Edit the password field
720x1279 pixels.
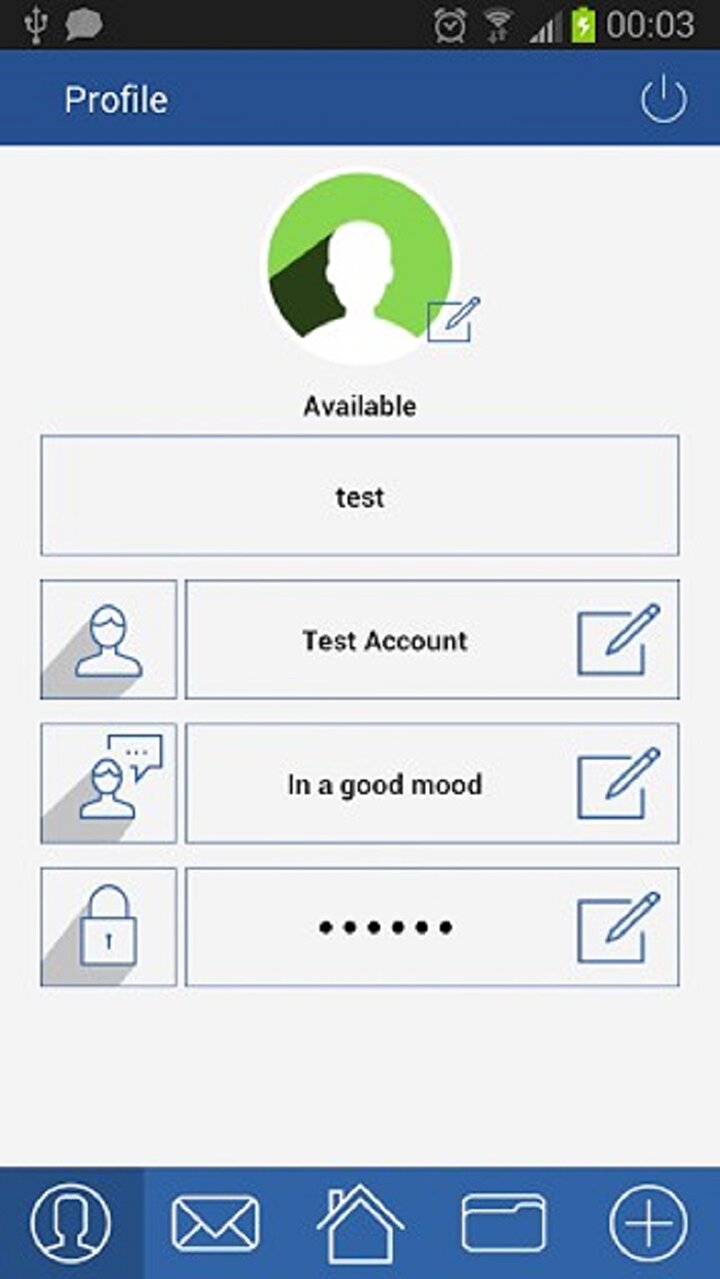[x=619, y=927]
